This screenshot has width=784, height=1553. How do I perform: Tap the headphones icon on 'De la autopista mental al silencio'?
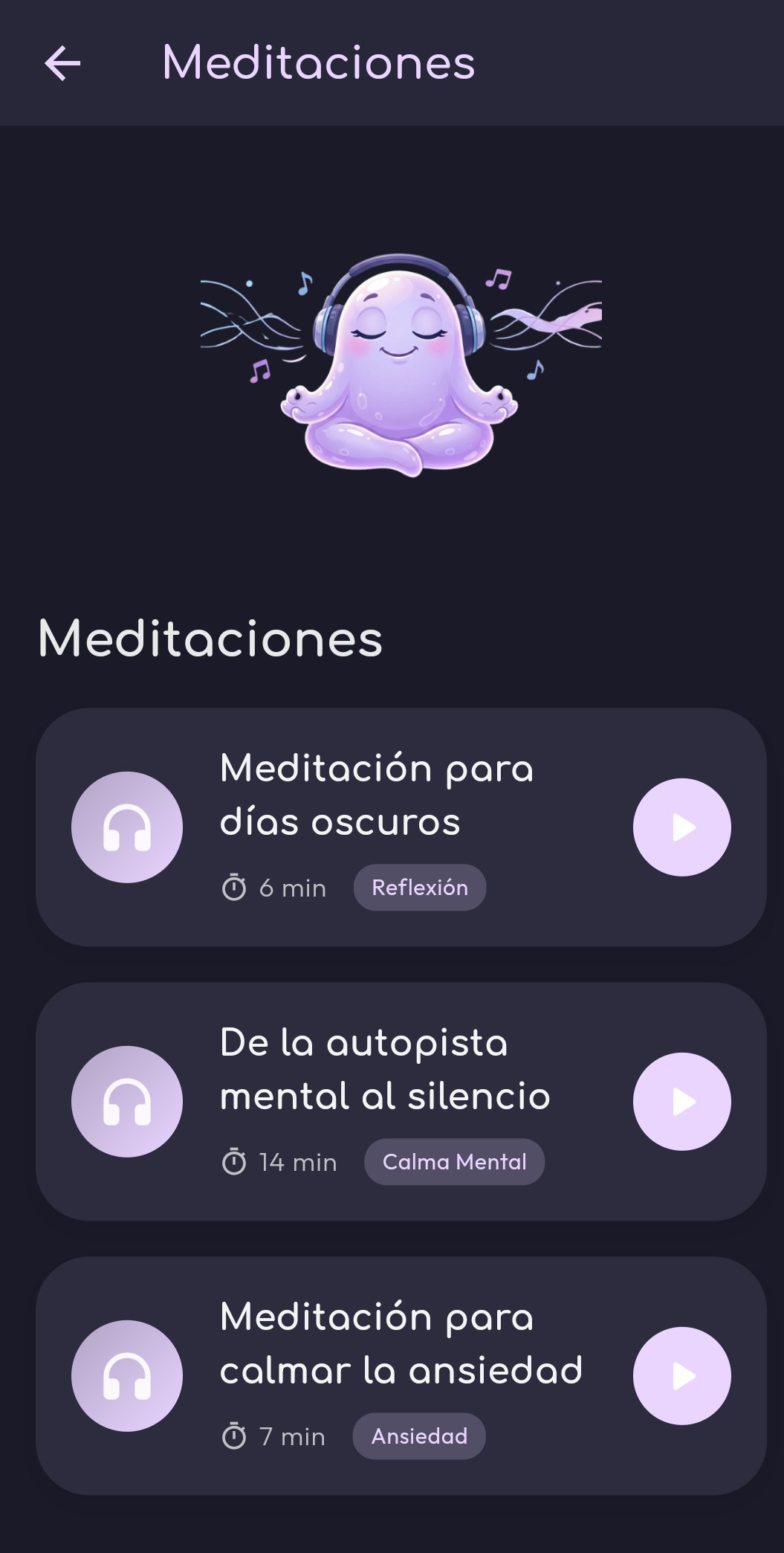(126, 1102)
